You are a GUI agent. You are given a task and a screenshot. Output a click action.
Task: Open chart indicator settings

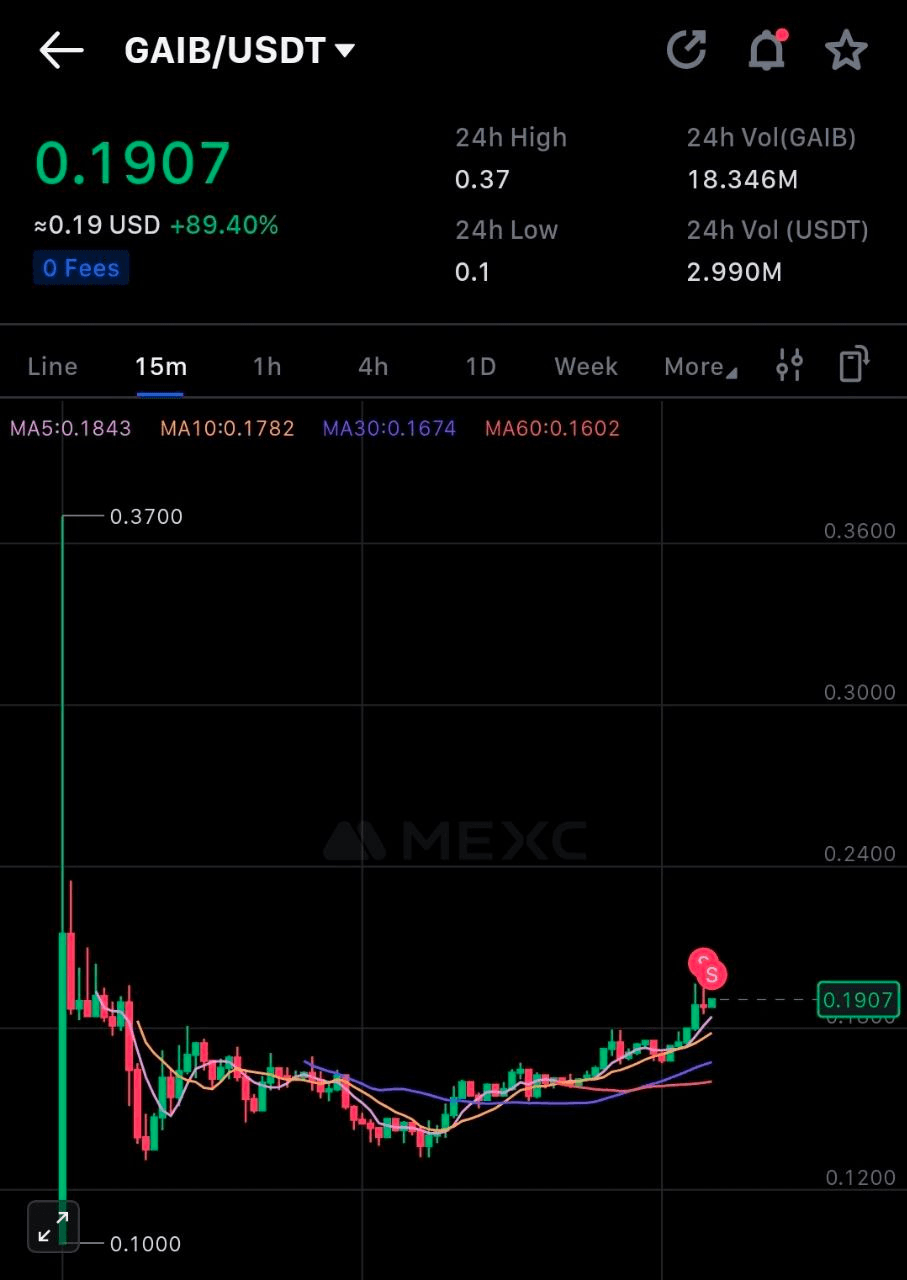click(790, 366)
